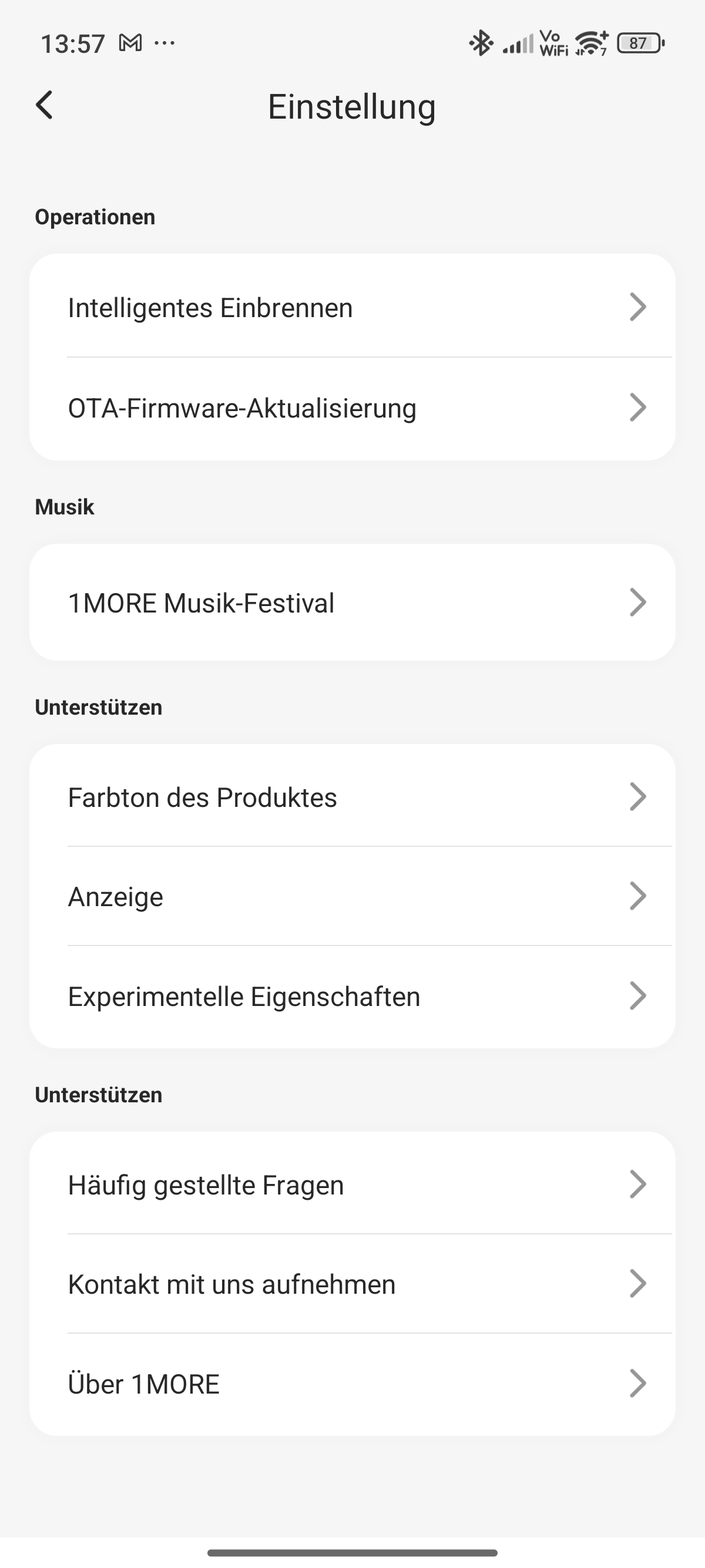
Task: Open Farbton des Produktes
Action: [352, 796]
